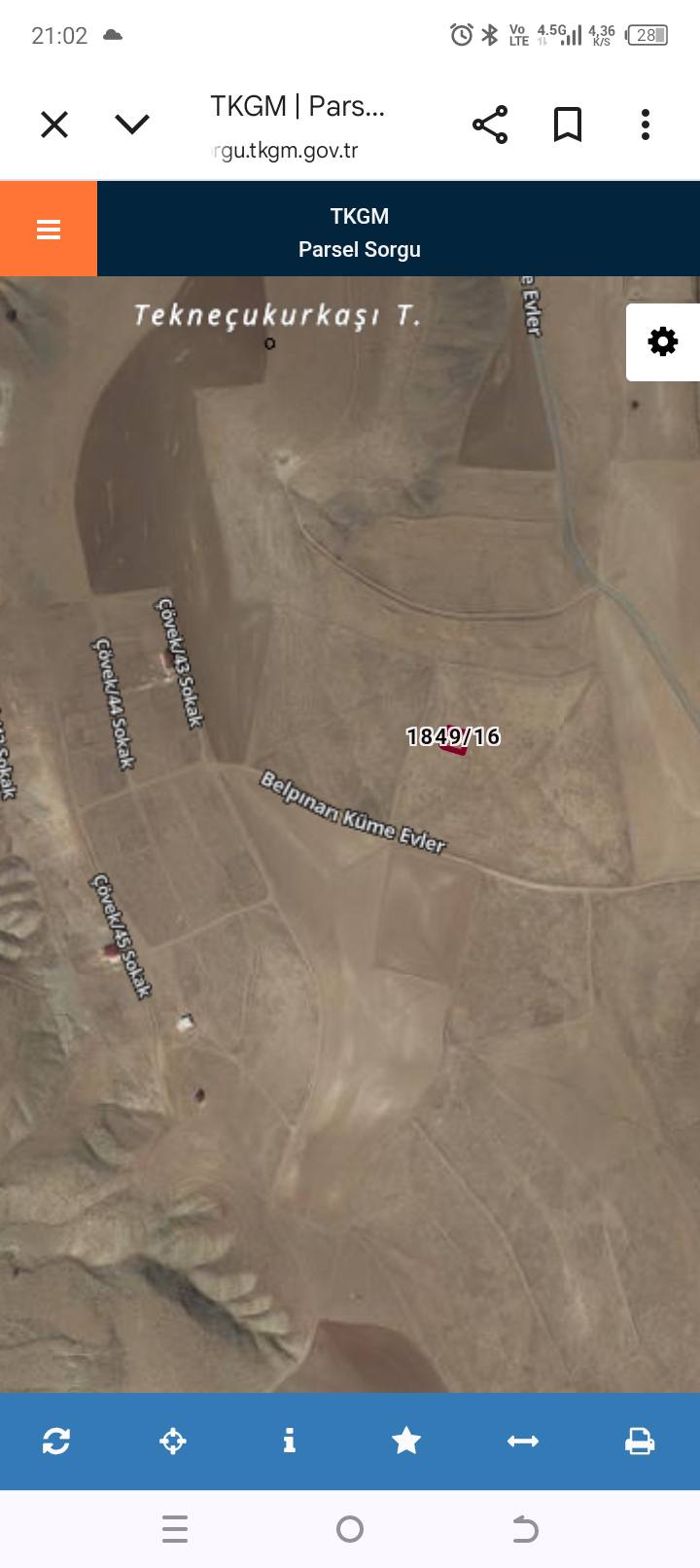Expand the dropdown chevron in the top bar
This screenshot has width=700, height=1568.
(132, 125)
